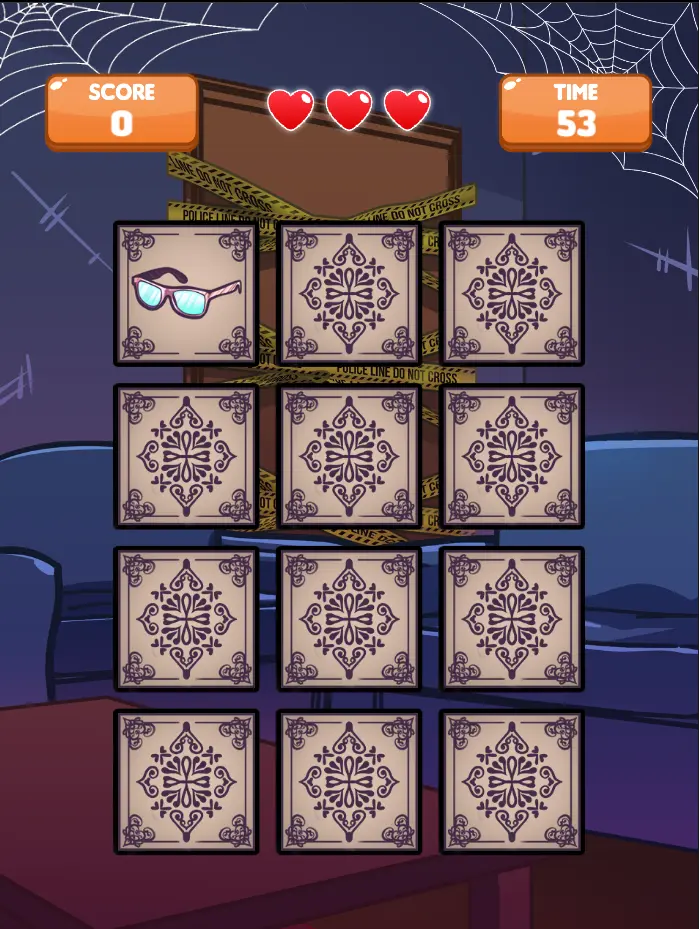This screenshot has height=929, width=699.
Task: Flip the center card of the third row
Action: pyautogui.click(x=349, y=619)
